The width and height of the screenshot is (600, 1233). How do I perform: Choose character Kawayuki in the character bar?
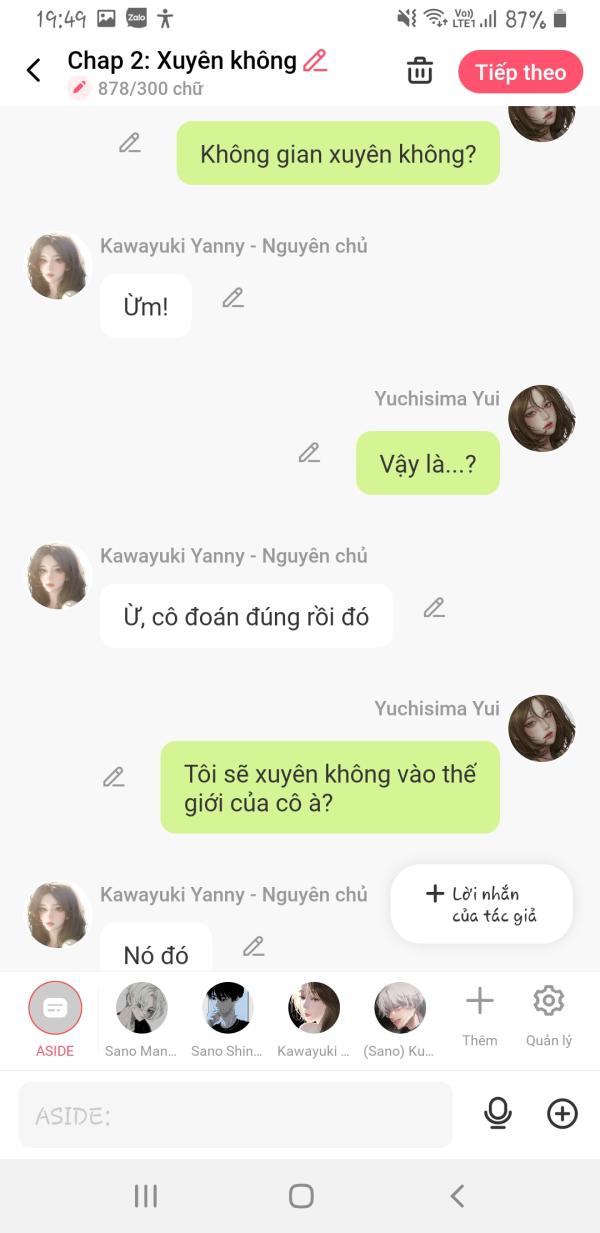[x=314, y=1019]
